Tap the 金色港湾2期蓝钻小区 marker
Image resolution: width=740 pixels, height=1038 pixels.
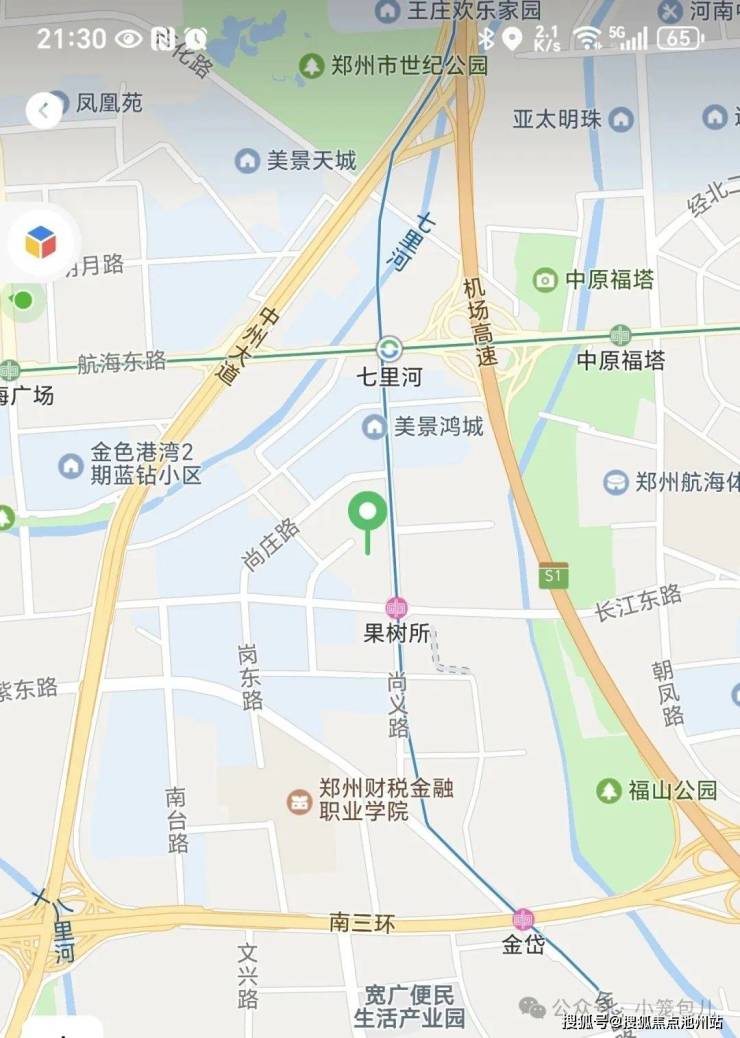pos(71,465)
